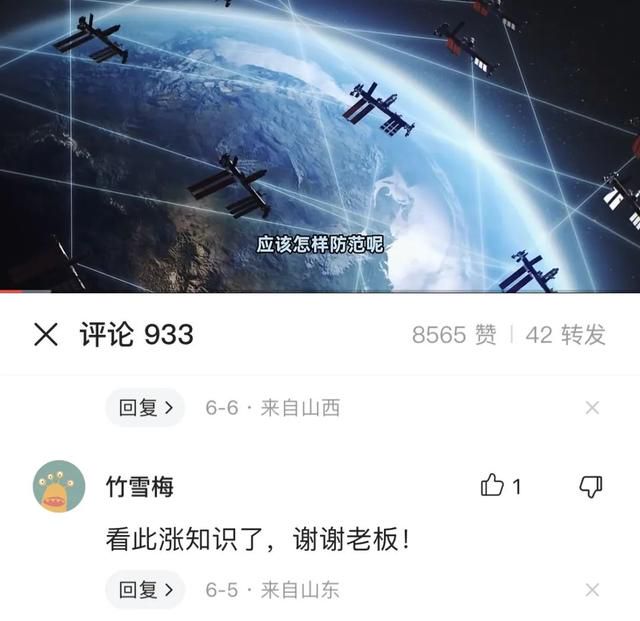The width and height of the screenshot is (640, 621).
Task: Dismiss 竹雪梅's comment
Action: pyautogui.click(x=592, y=590)
